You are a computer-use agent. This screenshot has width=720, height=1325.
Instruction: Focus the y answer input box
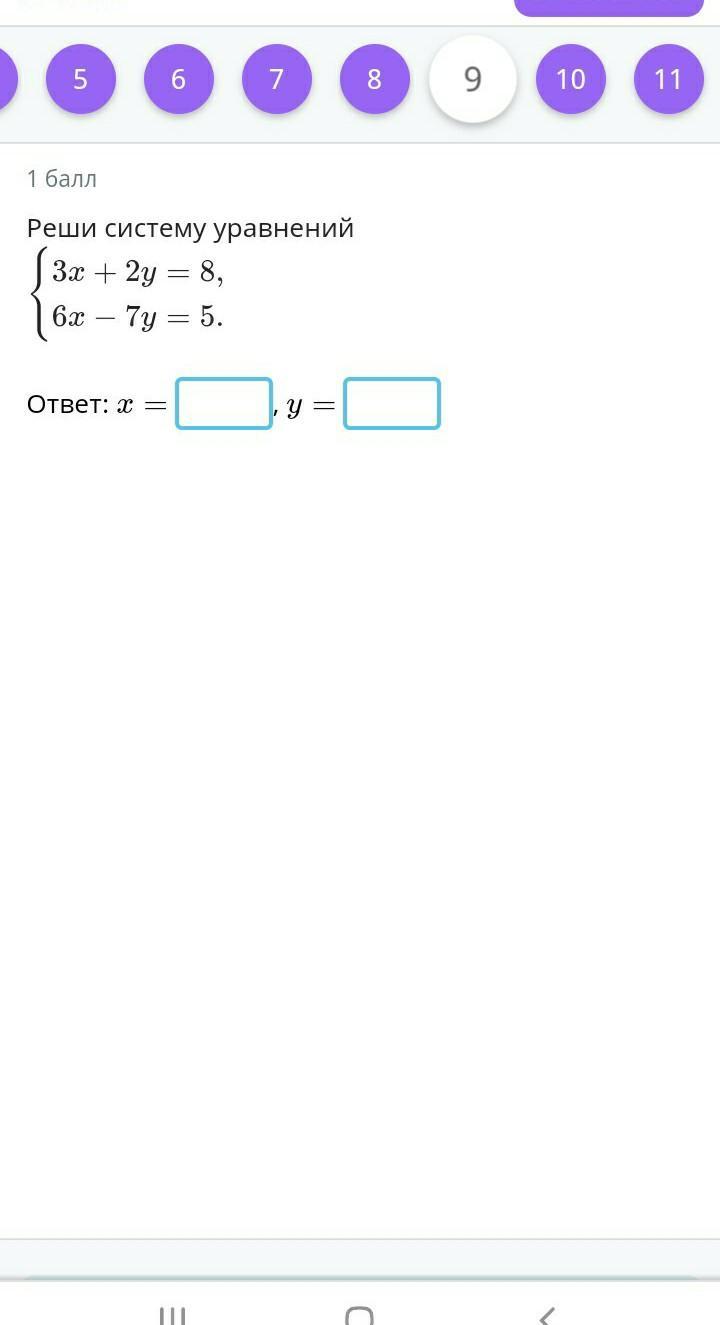pos(392,403)
